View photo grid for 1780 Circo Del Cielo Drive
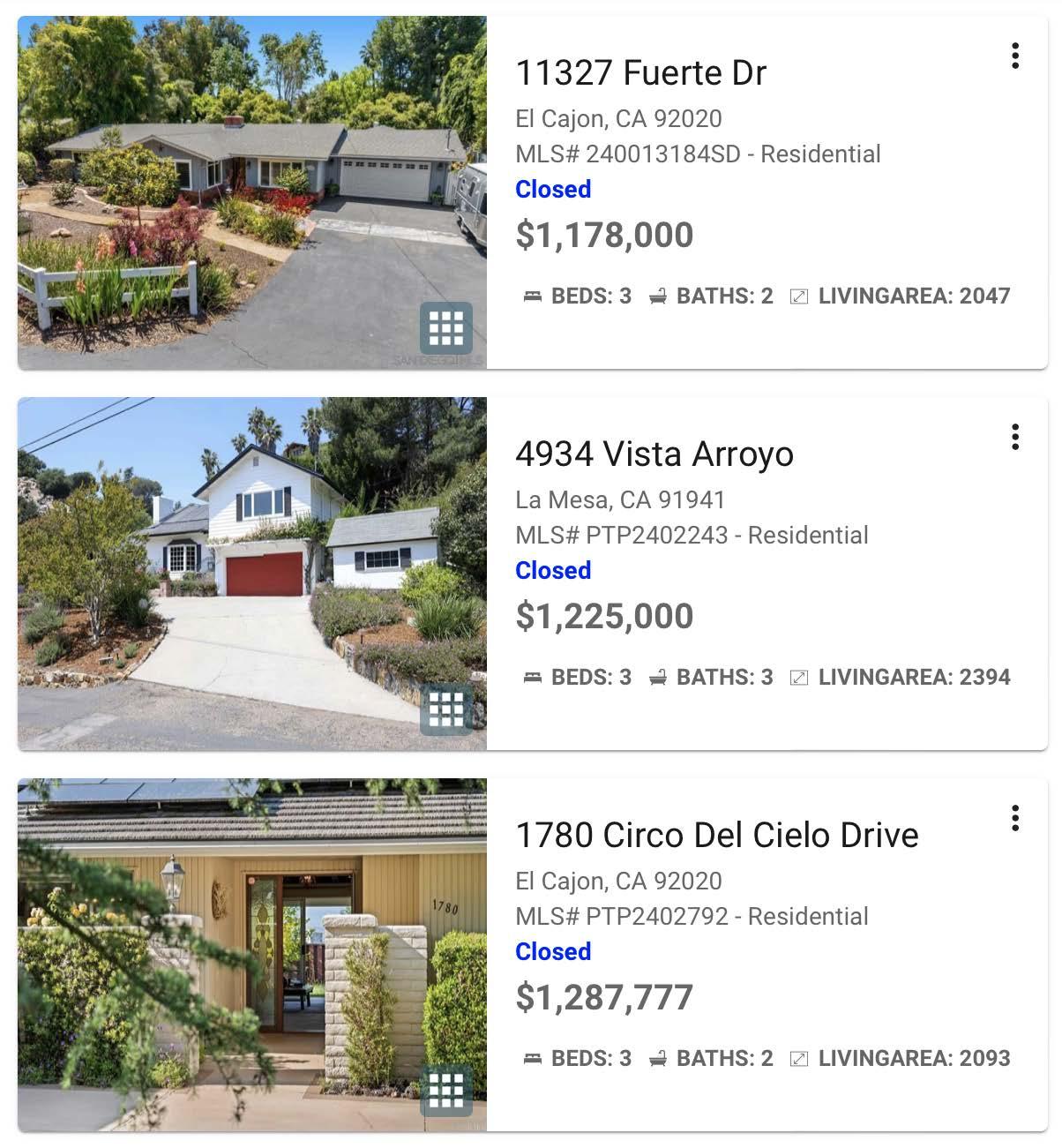 point(445,1091)
